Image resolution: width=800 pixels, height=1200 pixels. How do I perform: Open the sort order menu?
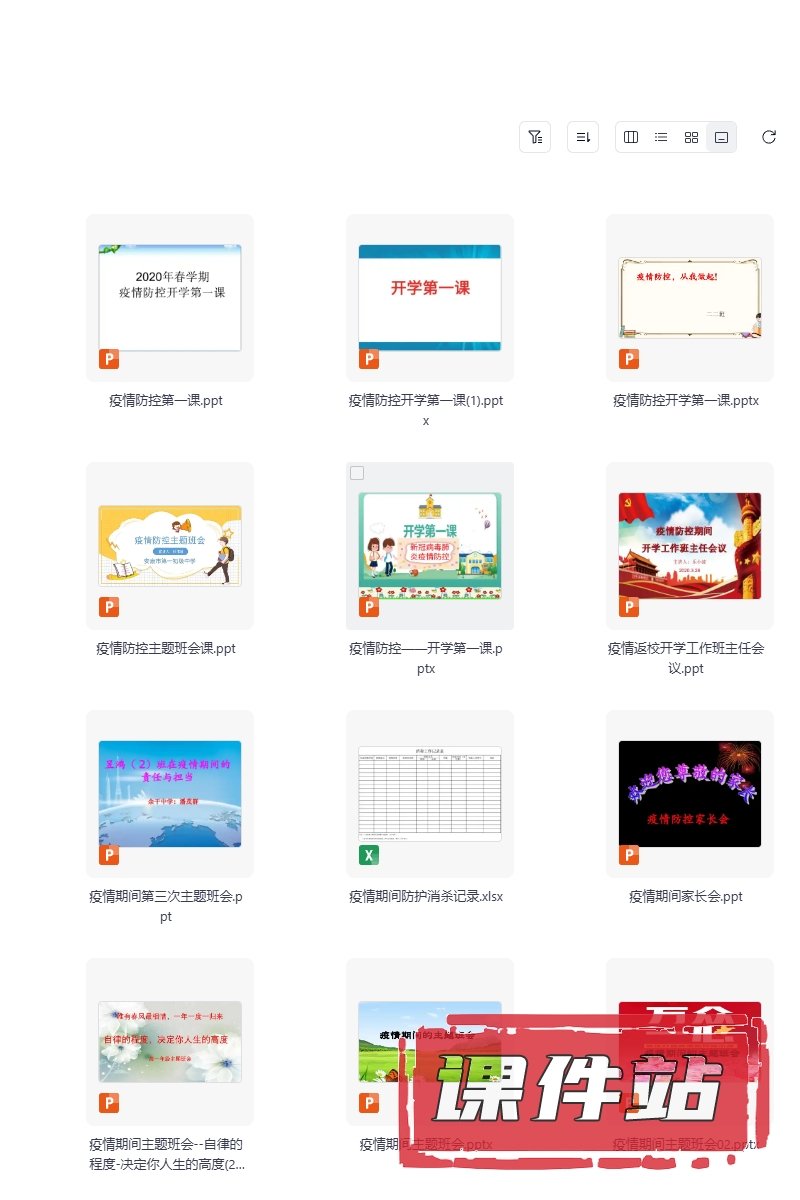click(583, 137)
